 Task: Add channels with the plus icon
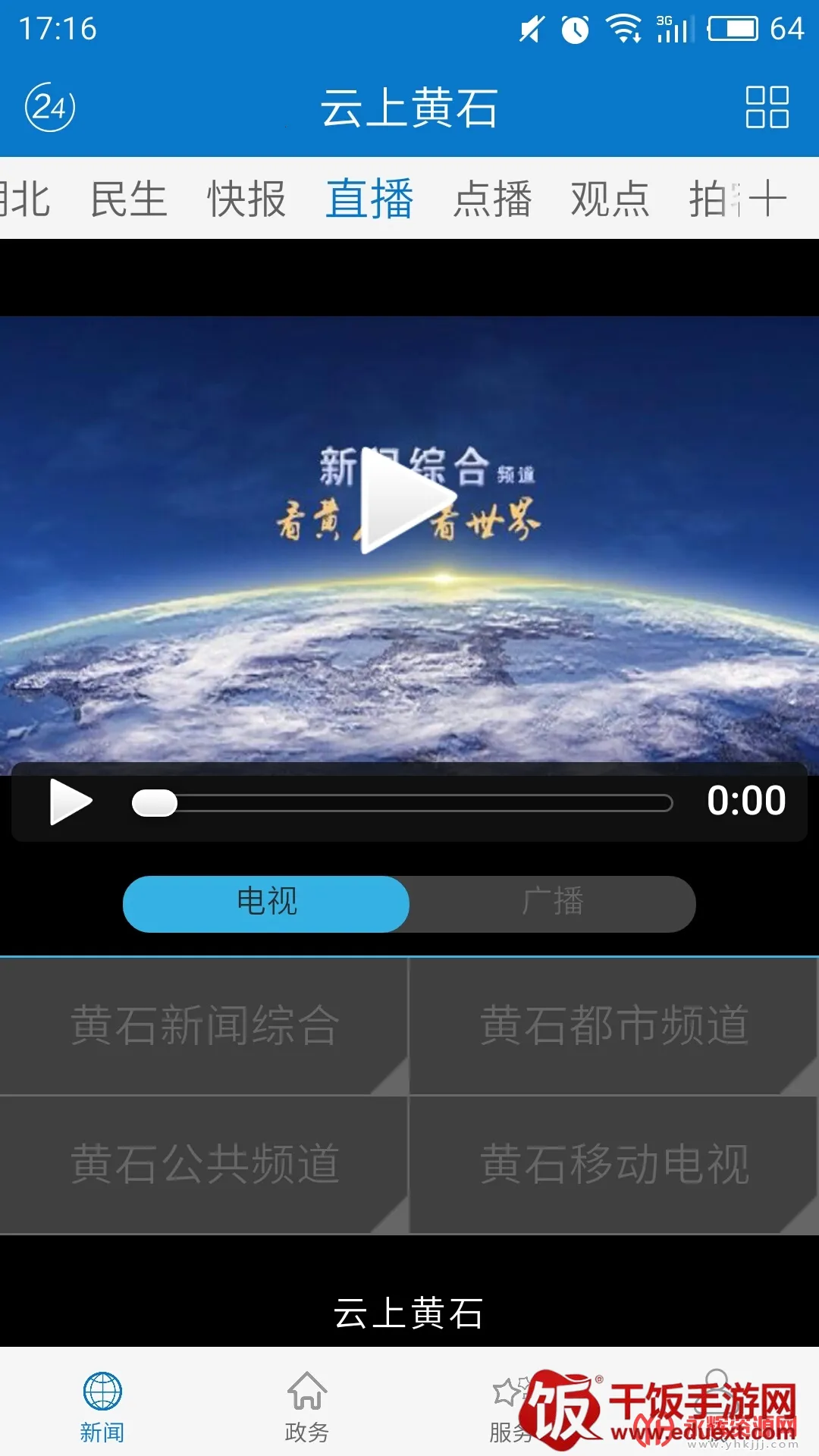pyautogui.click(x=767, y=199)
